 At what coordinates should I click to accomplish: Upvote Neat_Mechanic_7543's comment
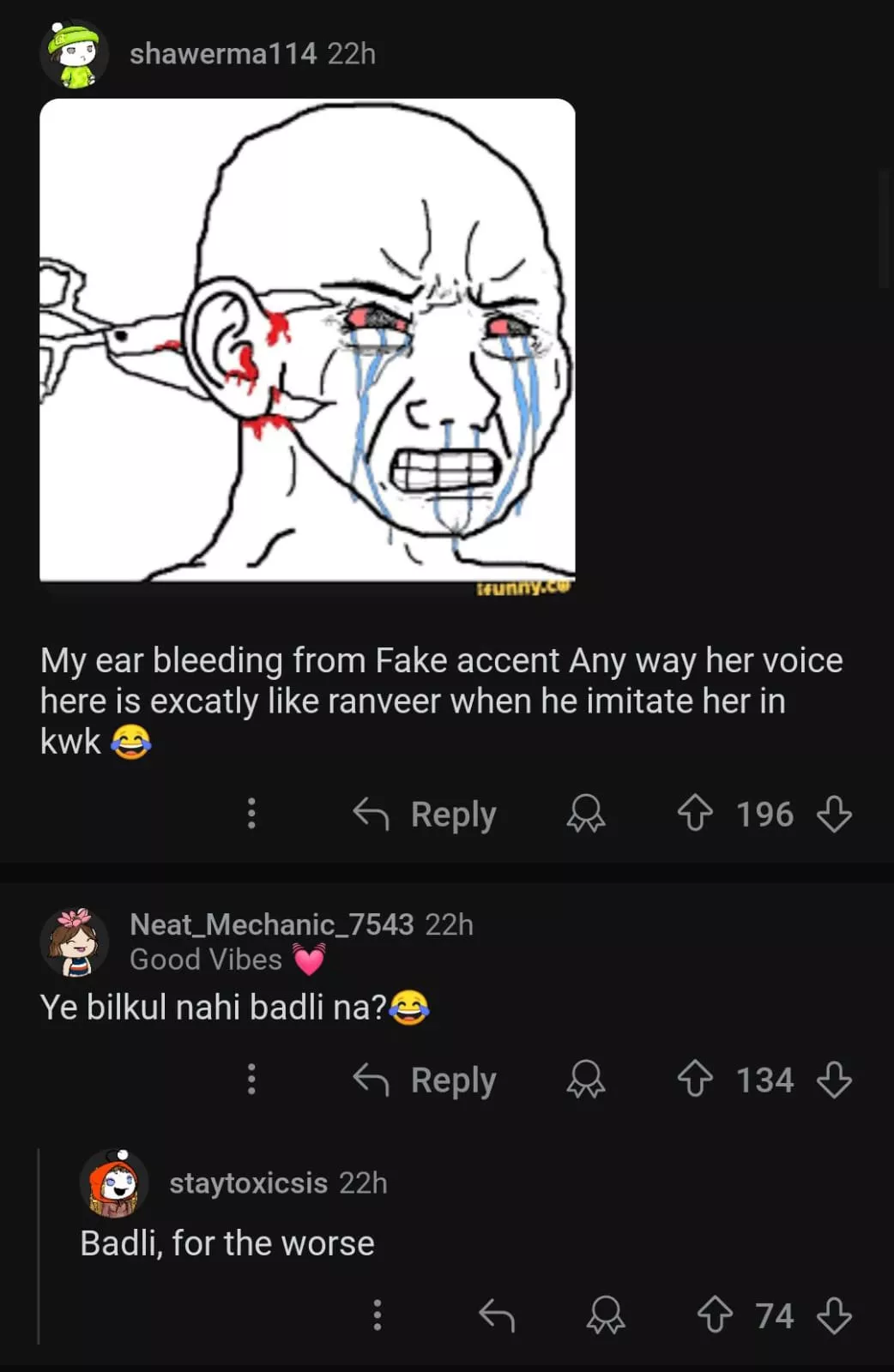pyautogui.click(x=694, y=1079)
